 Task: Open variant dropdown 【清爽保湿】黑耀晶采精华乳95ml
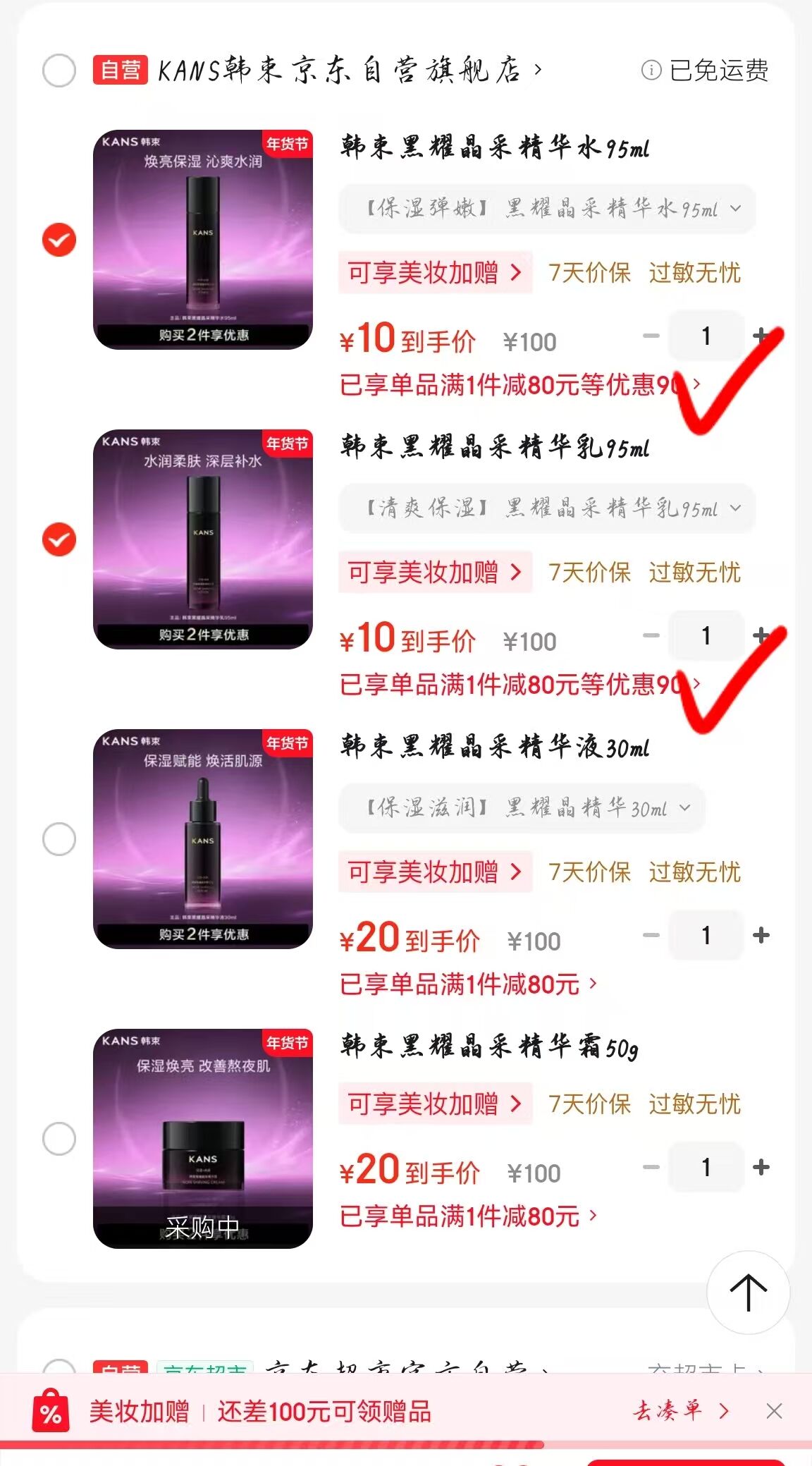pos(547,508)
